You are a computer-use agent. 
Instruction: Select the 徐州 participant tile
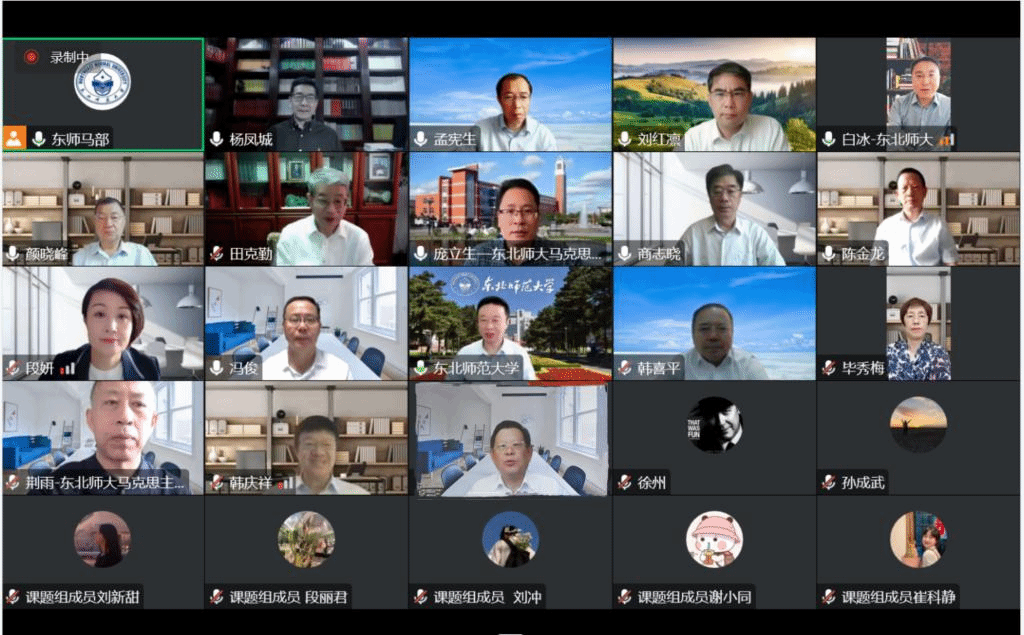point(714,438)
